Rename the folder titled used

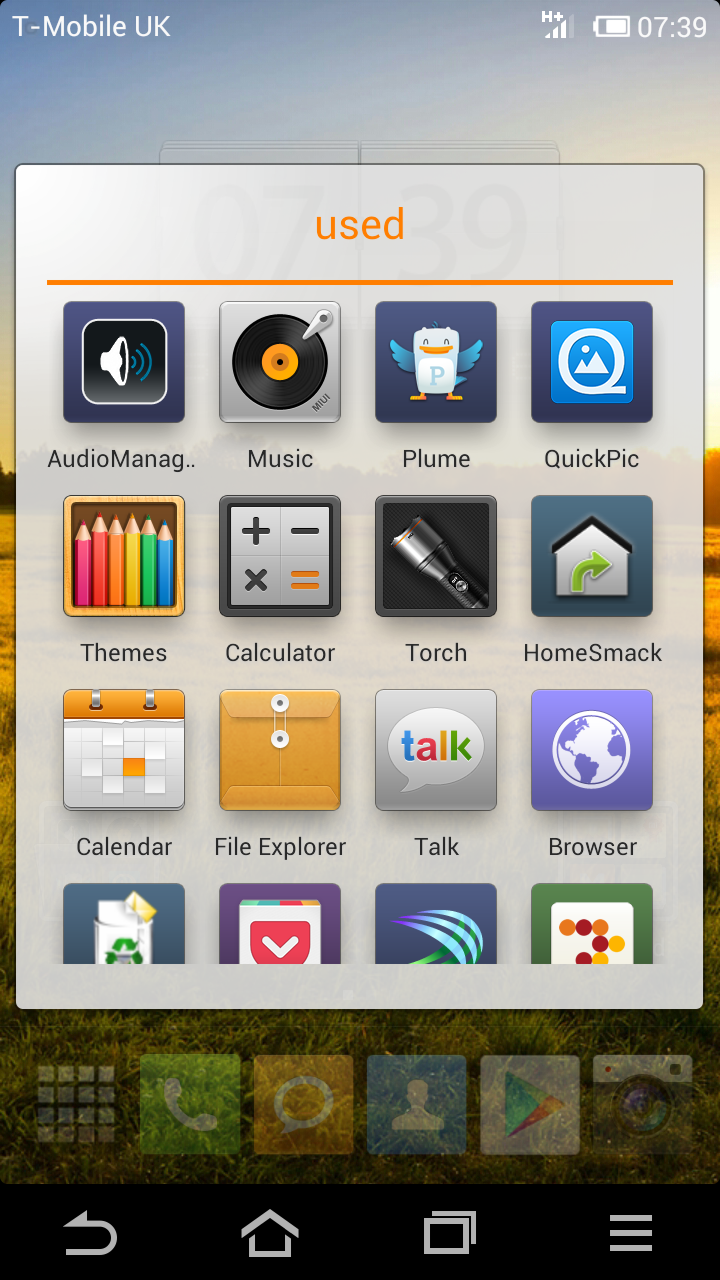coord(360,225)
